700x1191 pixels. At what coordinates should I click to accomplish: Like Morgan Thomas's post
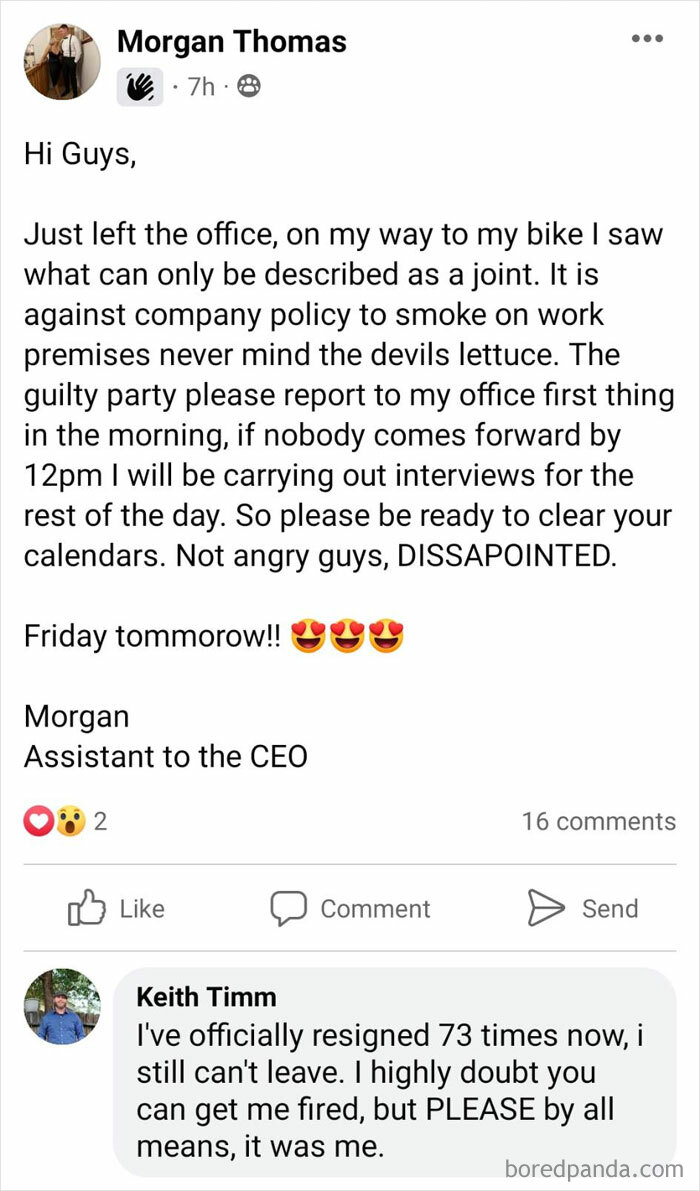point(115,908)
